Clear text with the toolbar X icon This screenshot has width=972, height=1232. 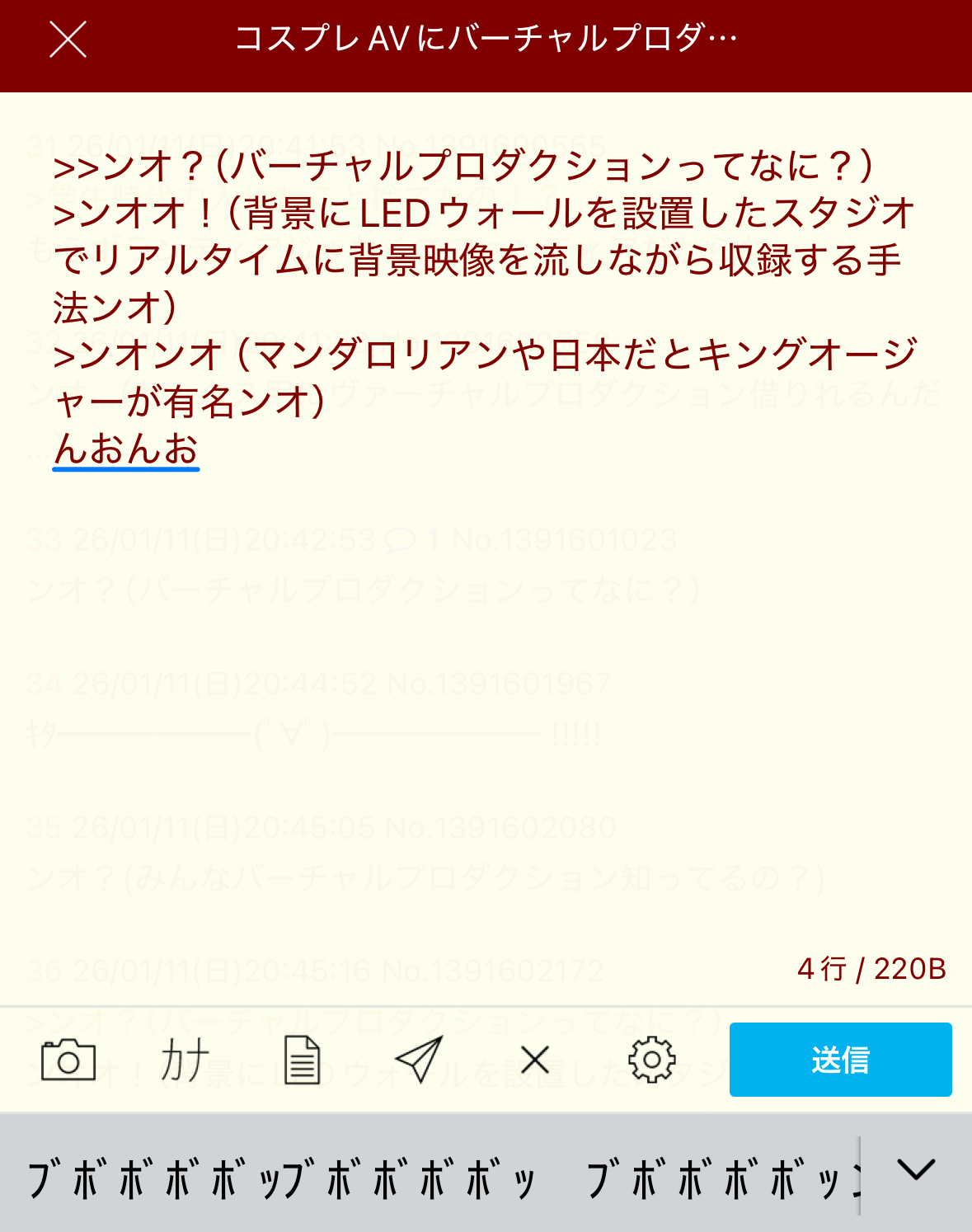click(x=535, y=1060)
